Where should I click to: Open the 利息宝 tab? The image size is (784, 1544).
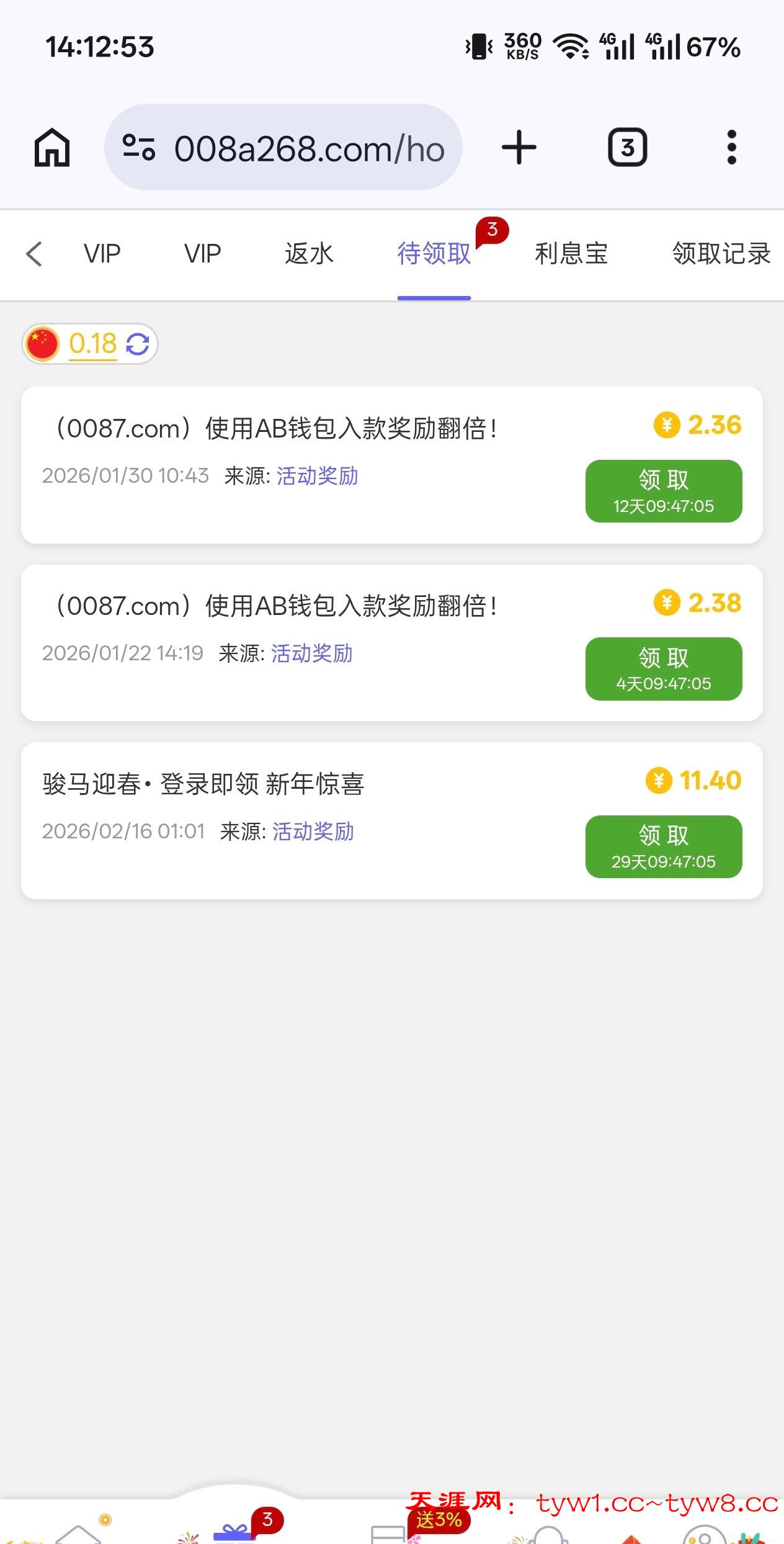point(571,254)
